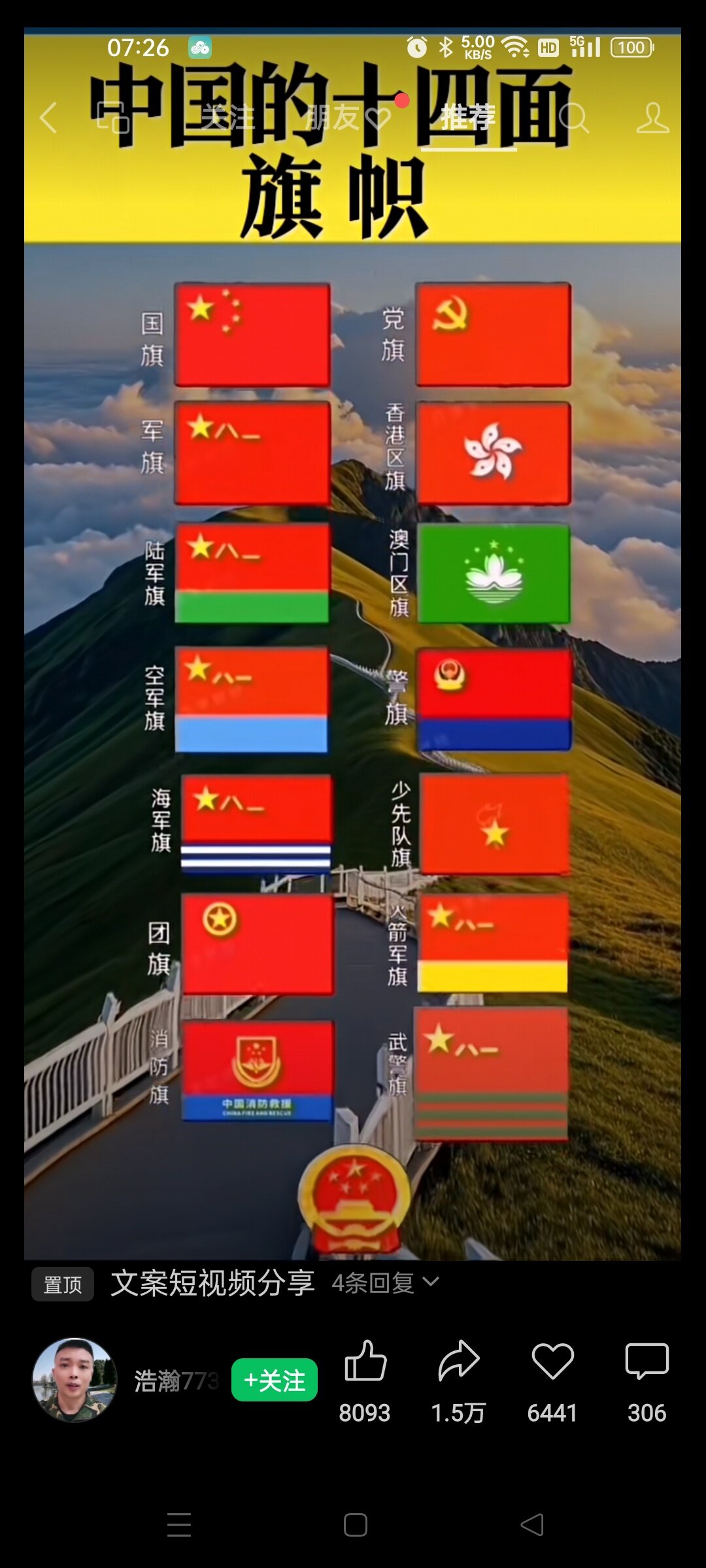The width and height of the screenshot is (706, 1568).
Task: Open the floating window icon
Action: point(112,118)
